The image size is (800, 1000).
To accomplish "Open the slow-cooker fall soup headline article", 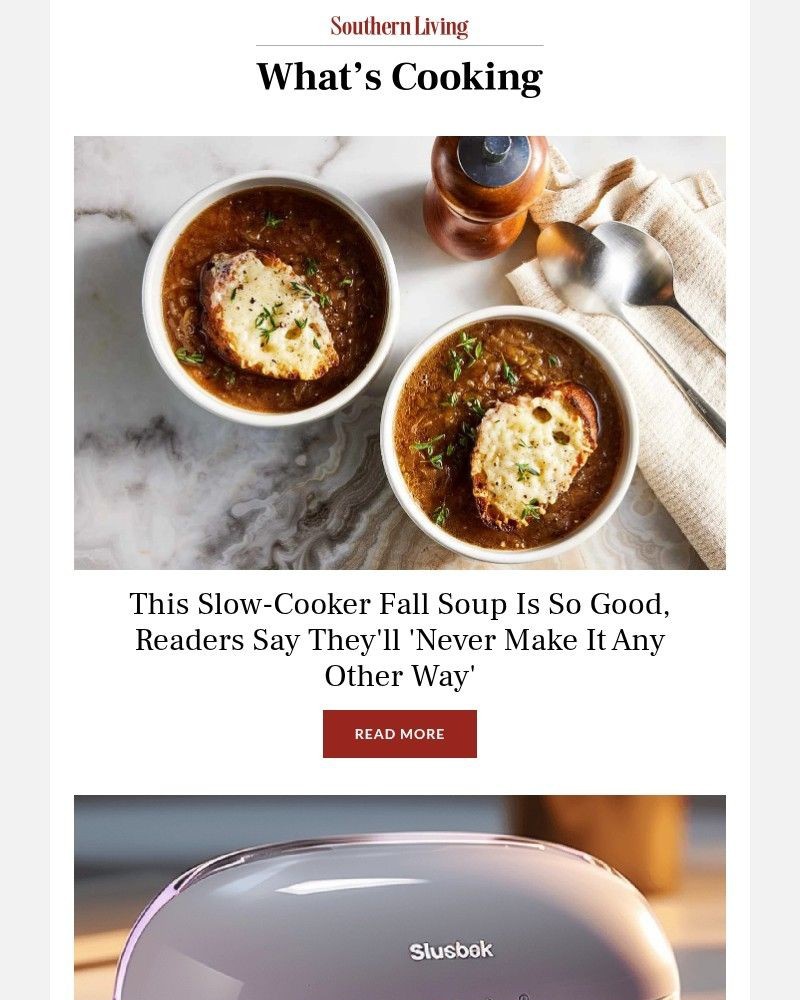I will point(399,639).
